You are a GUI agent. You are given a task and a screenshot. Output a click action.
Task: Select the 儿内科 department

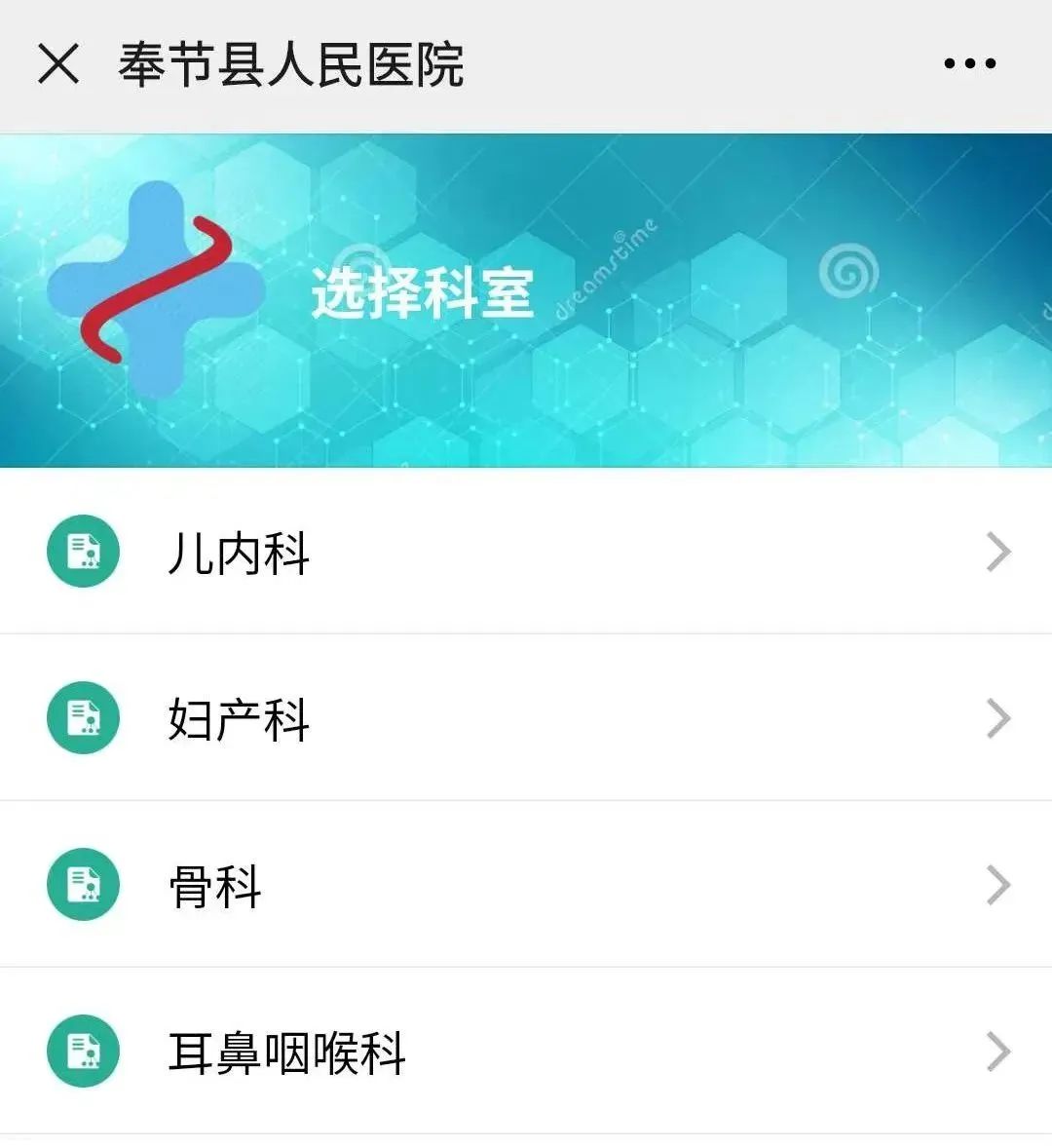(526, 552)
